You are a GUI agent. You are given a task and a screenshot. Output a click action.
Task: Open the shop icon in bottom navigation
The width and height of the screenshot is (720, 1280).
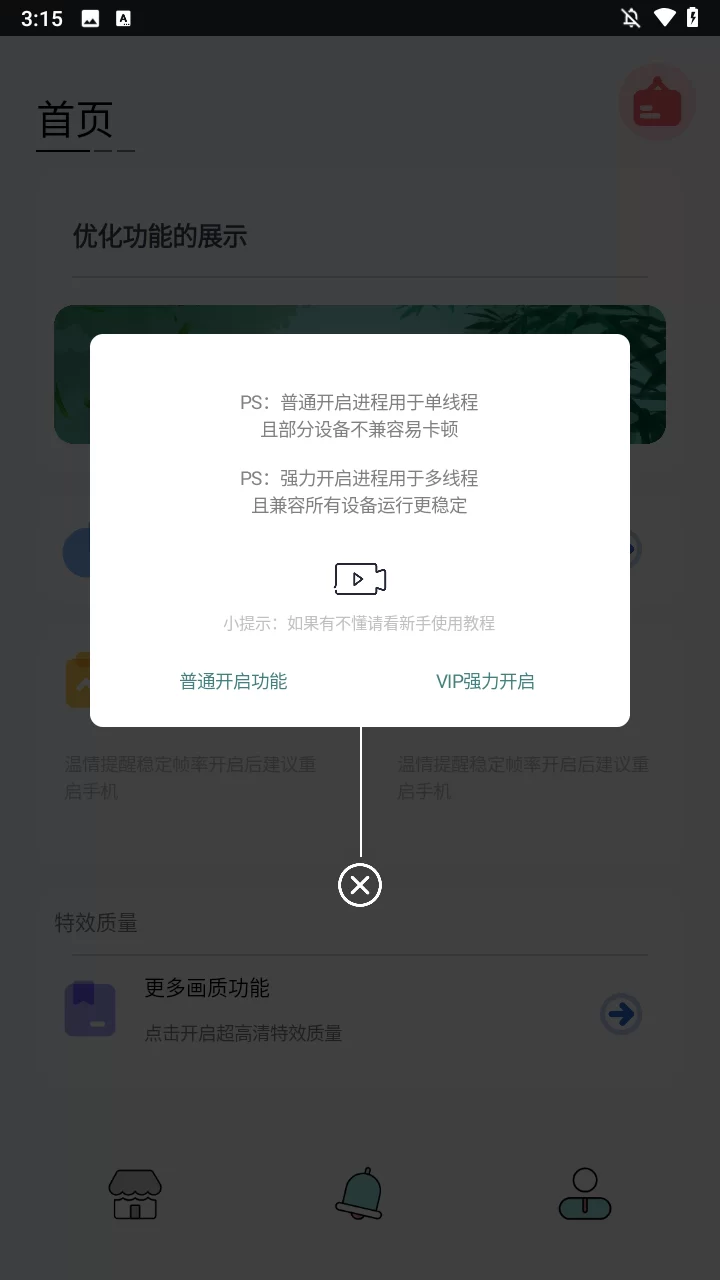(135, 1194)
